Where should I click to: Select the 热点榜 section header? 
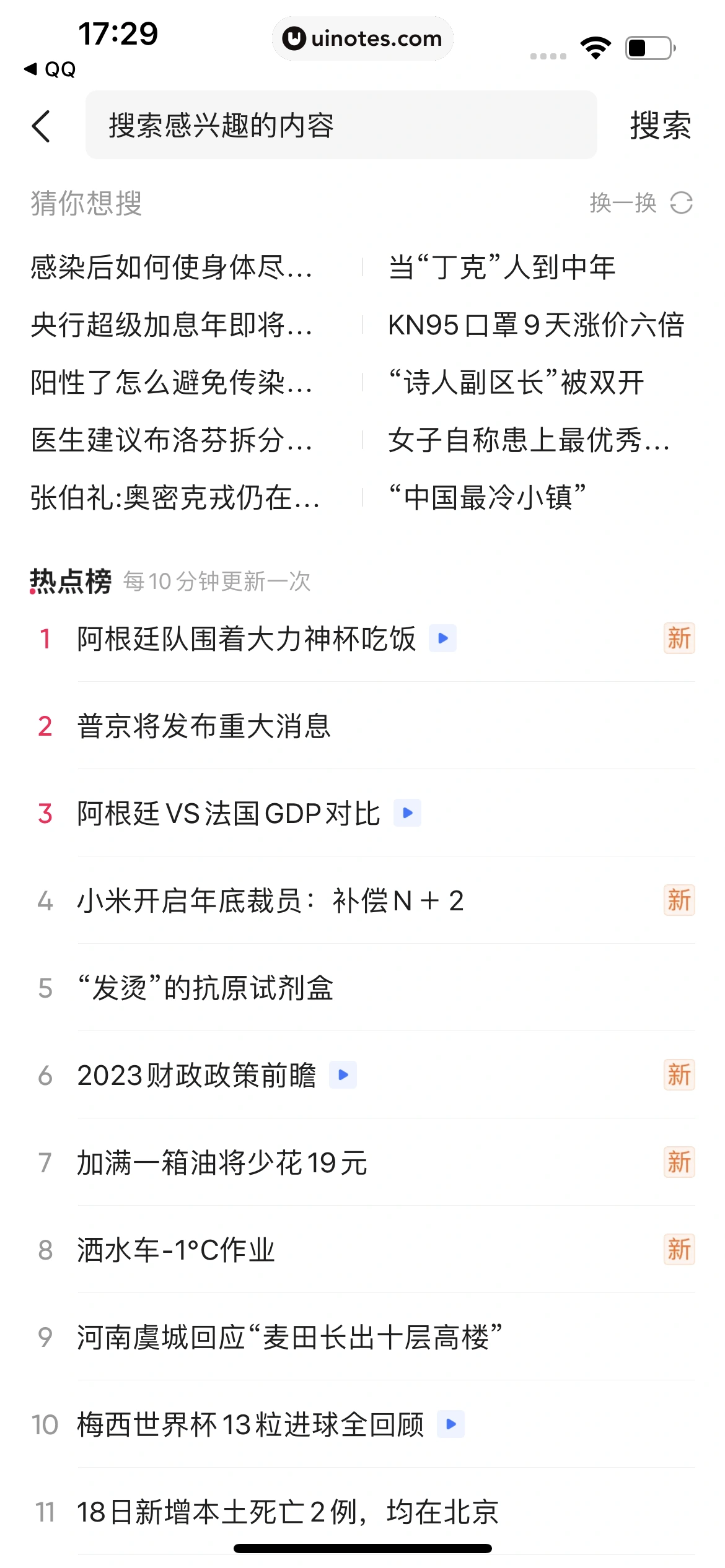71,579
